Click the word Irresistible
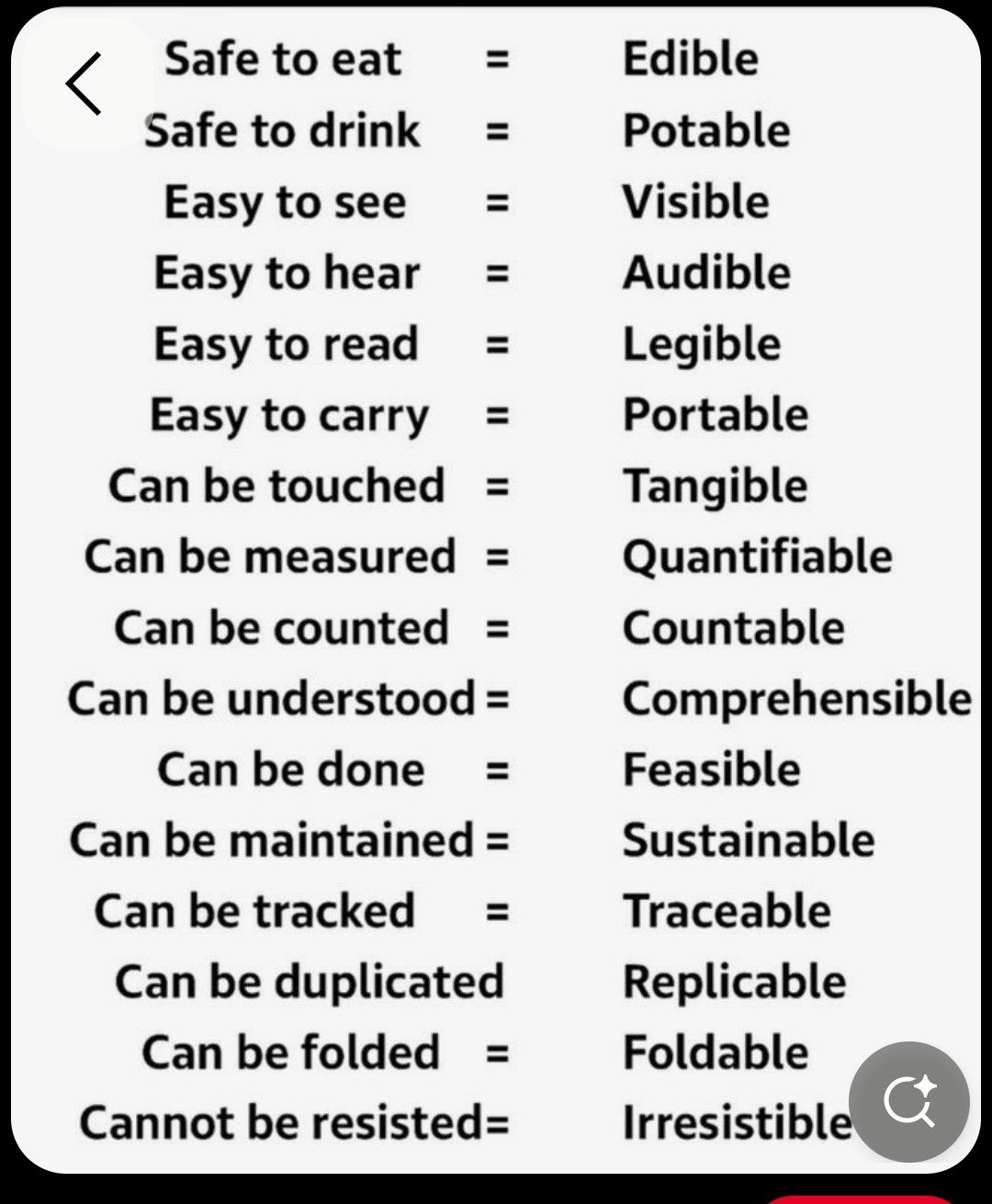Screen dimensions: 992x1204 (x=735, y=1122)
